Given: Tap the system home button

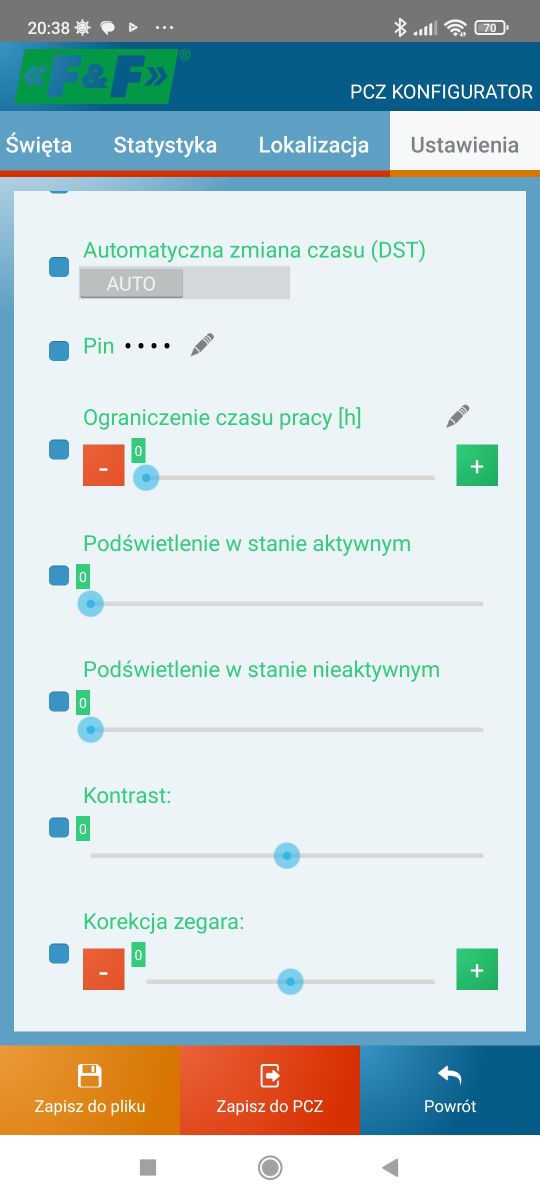Looking at the screenshot, I should coord(269,1167).
